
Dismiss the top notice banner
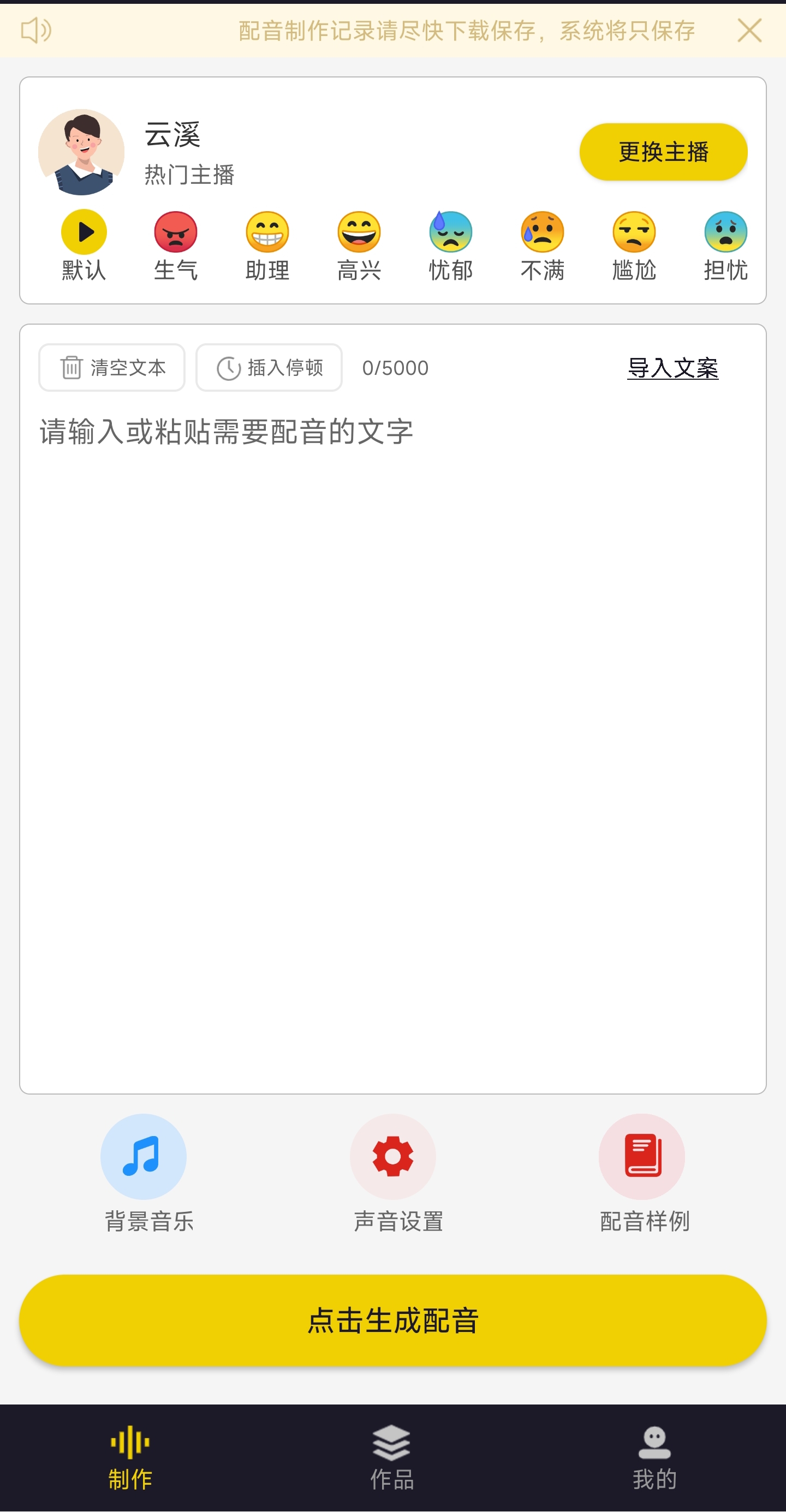pos(749,31)
